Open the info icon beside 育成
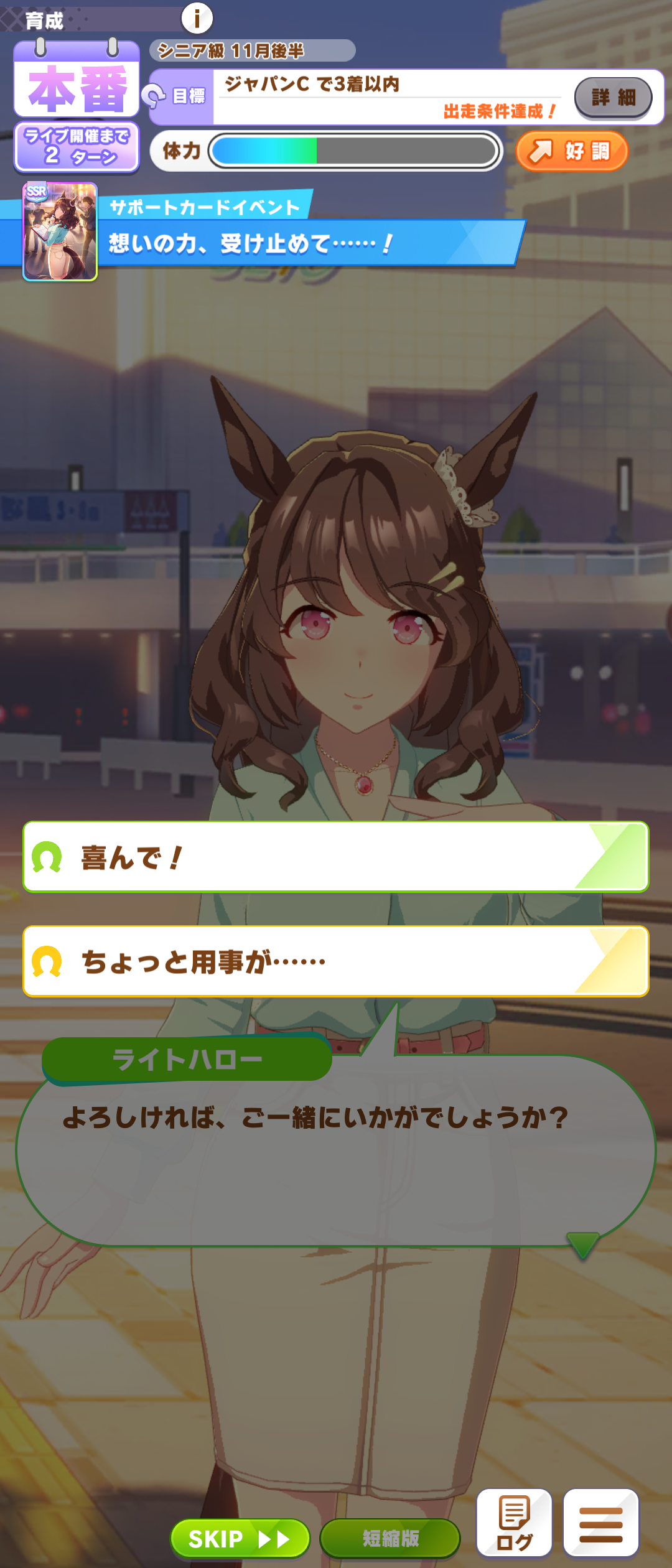The width and height of the screenshot is (672, 1568). coord(197,19)
